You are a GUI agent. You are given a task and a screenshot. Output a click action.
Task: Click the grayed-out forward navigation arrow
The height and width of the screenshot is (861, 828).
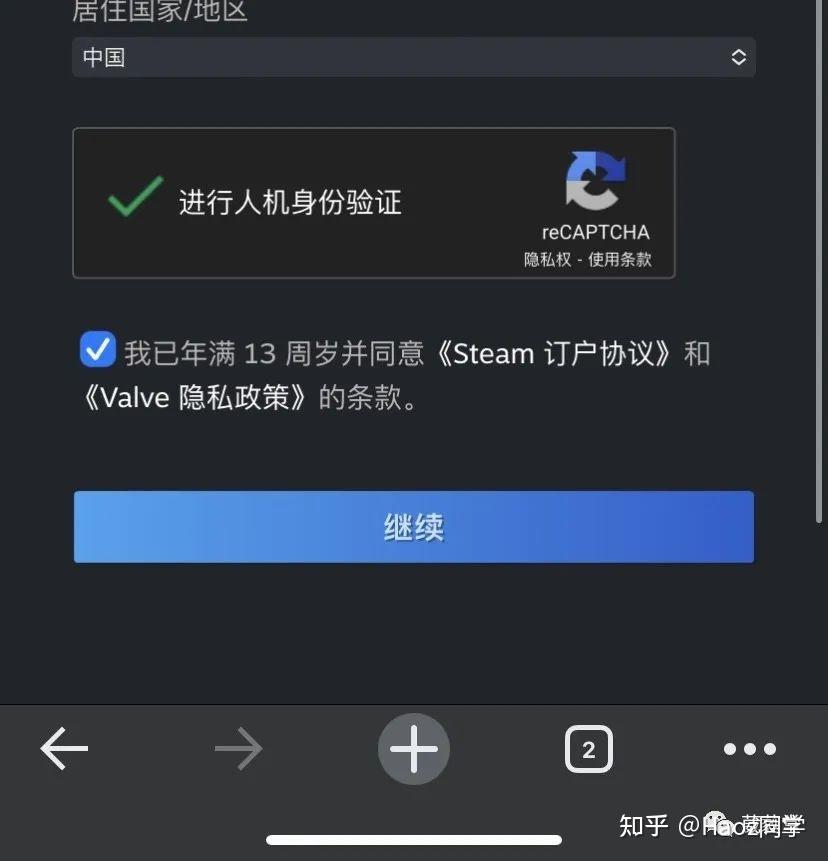tap(238, 748)
